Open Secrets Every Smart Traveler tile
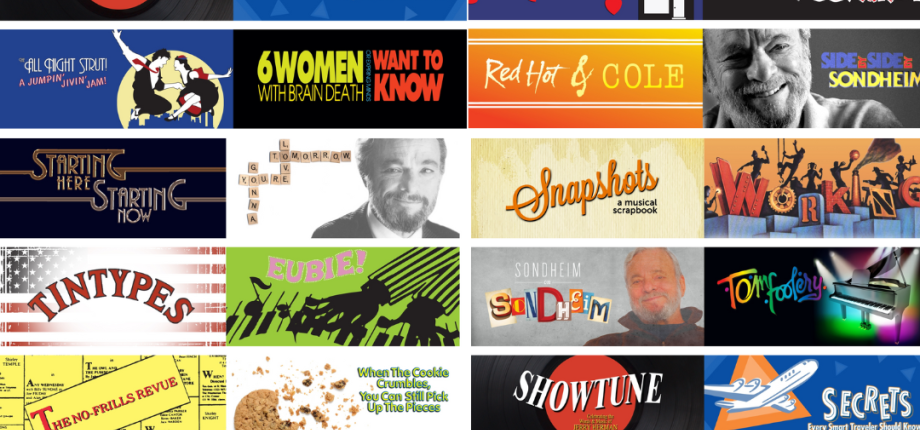This screenshot has width=920, height=430. (811, 393)
